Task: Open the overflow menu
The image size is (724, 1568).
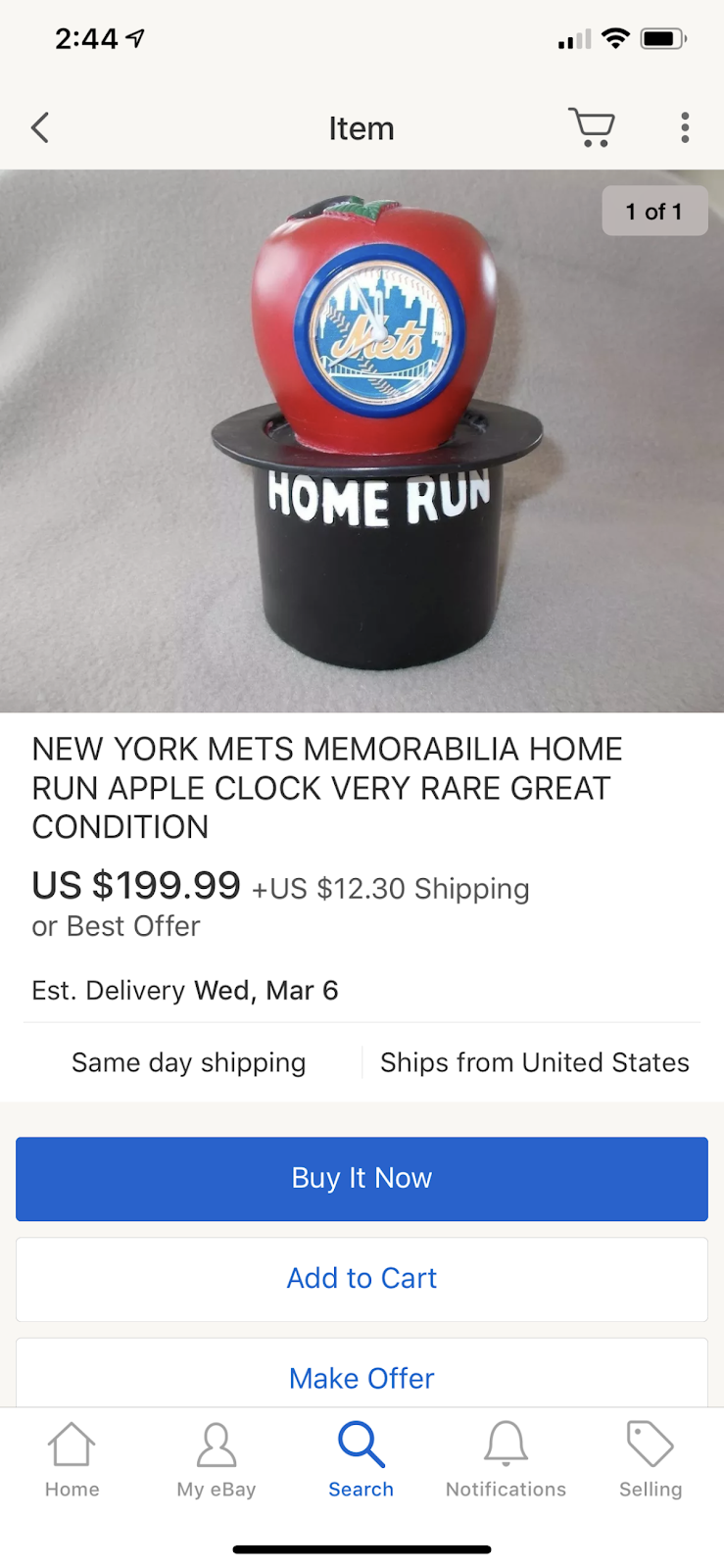Action: point(685,127)
